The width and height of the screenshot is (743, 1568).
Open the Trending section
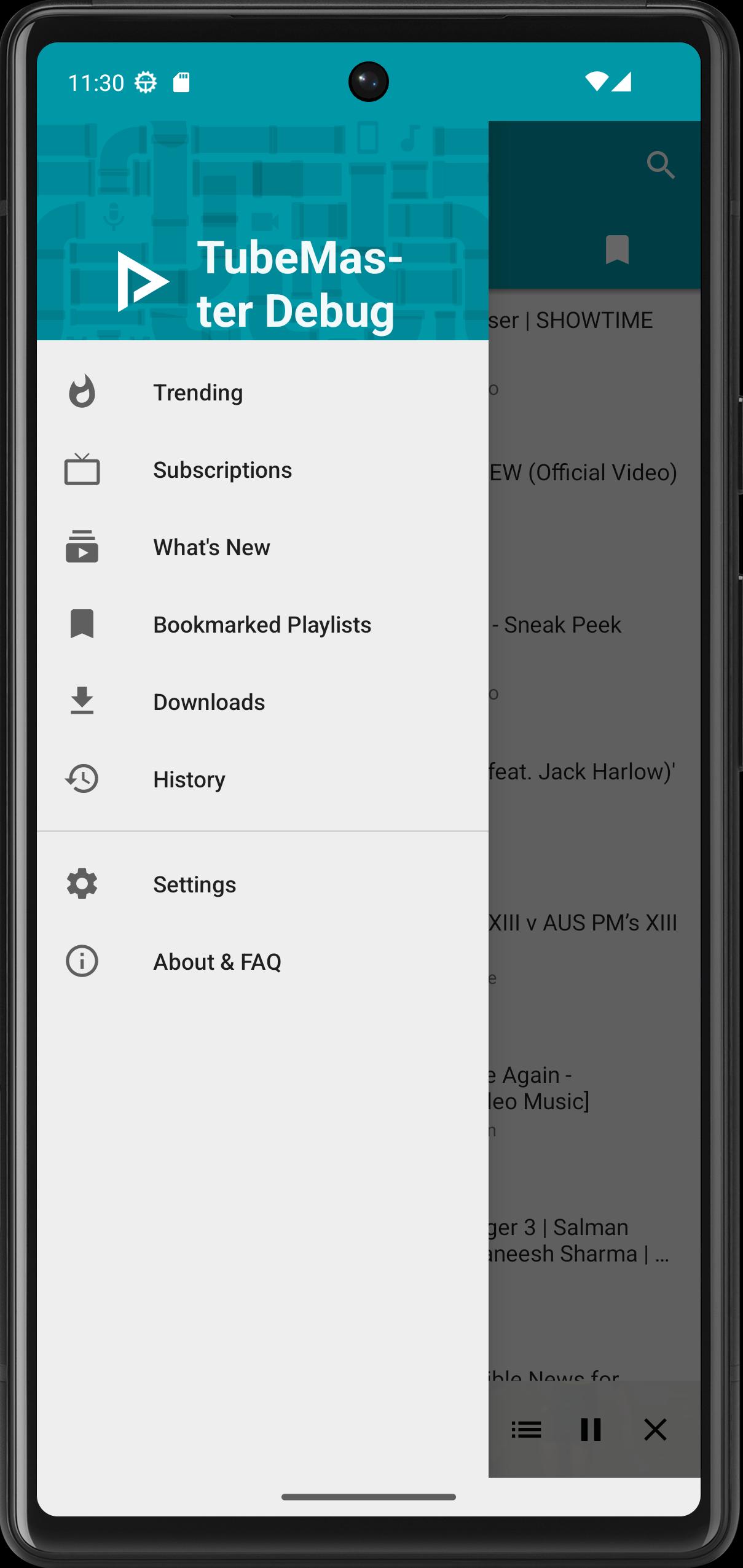pyautogui.click(x=262, y=392)
